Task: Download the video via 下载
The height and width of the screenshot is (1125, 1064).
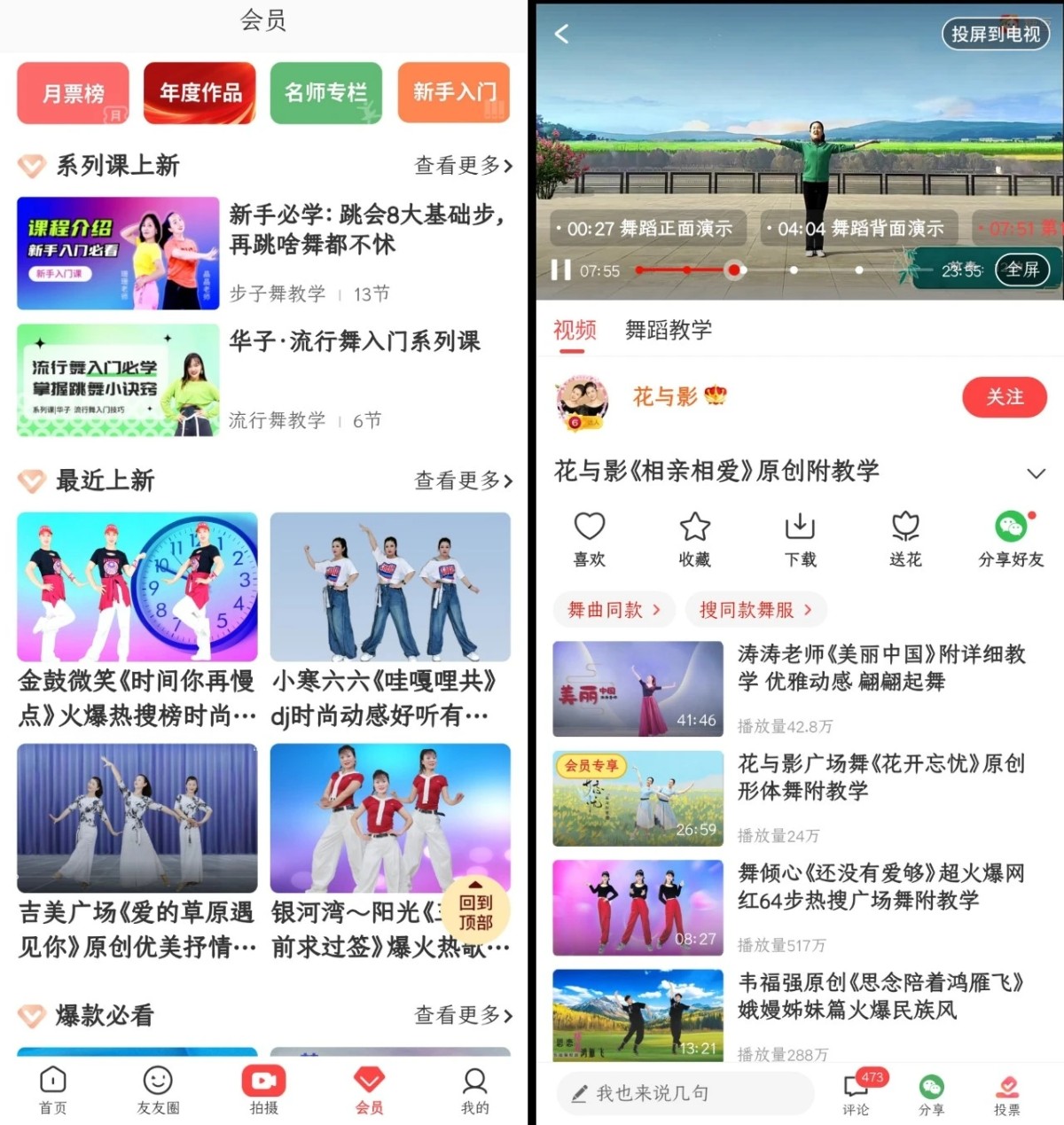Action: (800, 537)
